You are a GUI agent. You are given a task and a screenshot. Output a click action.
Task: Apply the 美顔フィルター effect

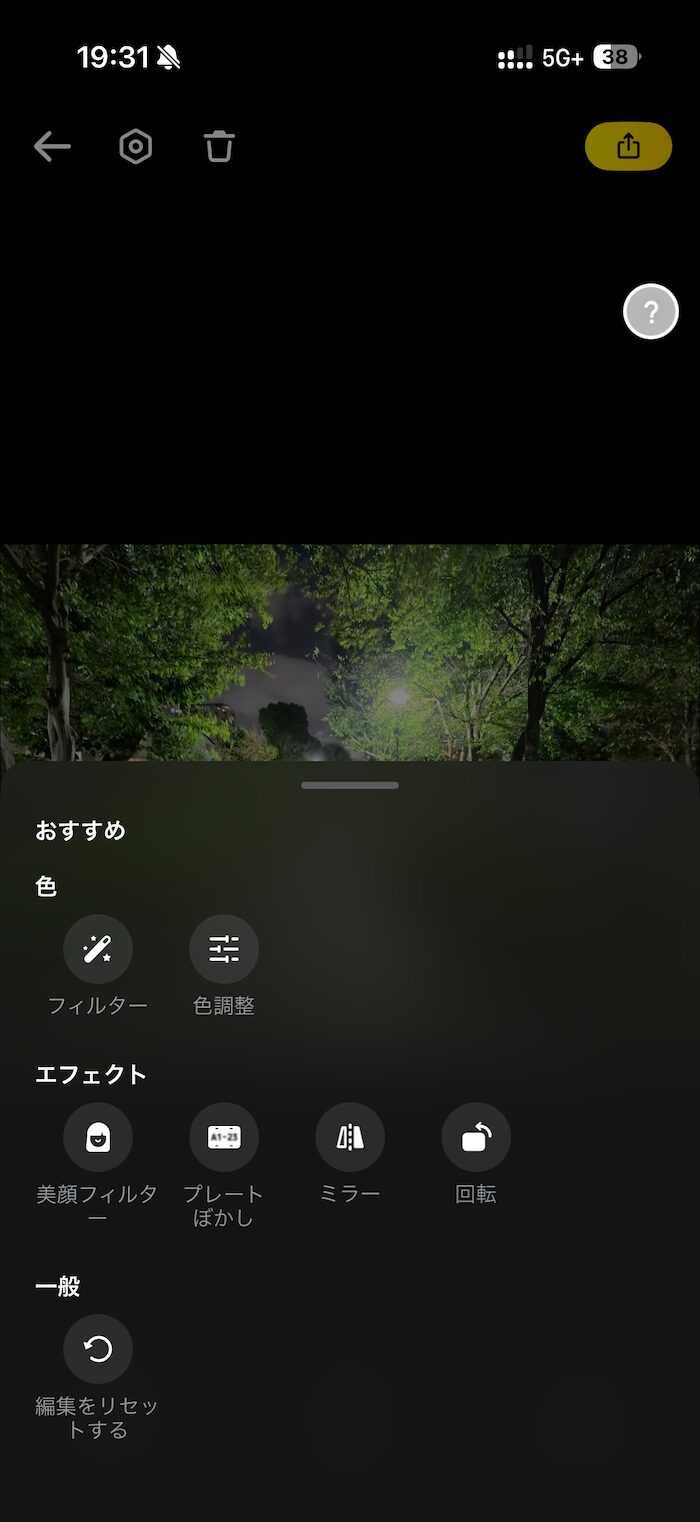(98, 1137)
